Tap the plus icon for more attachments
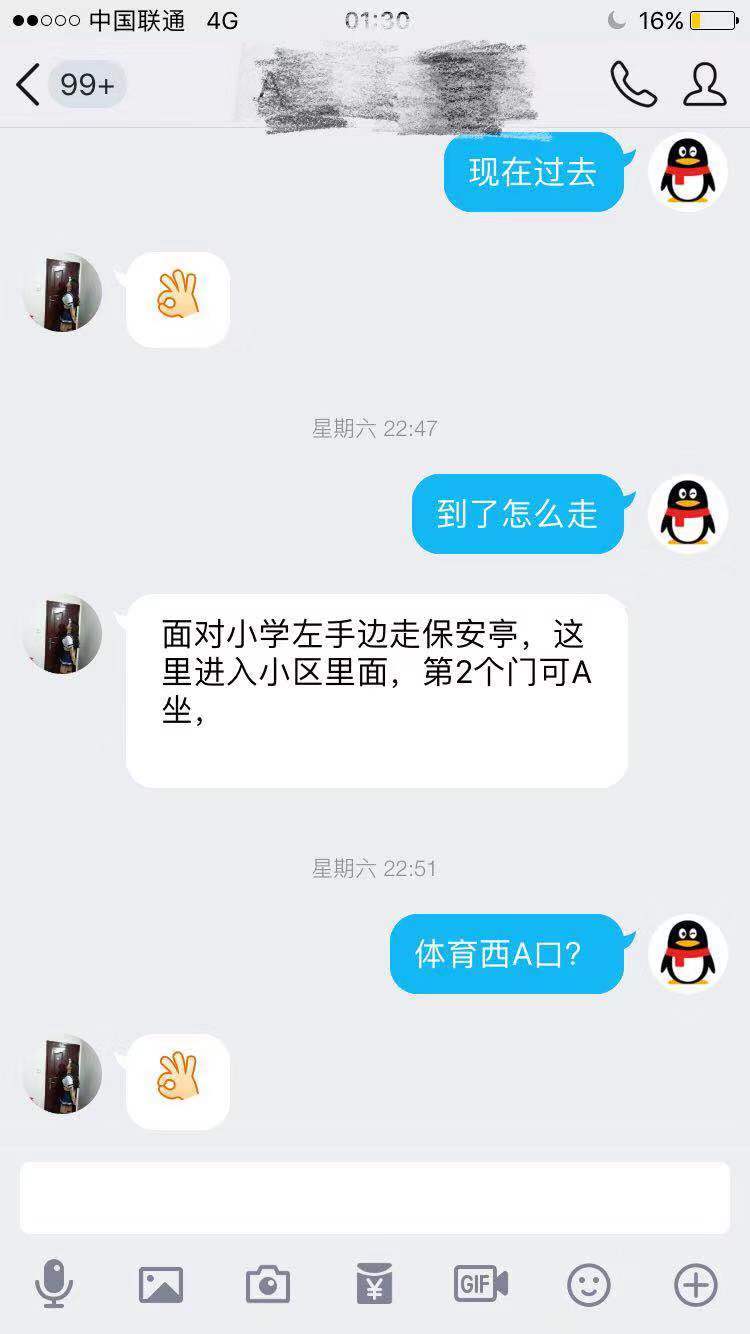The image size is (750, 1334). (692, 1286)
